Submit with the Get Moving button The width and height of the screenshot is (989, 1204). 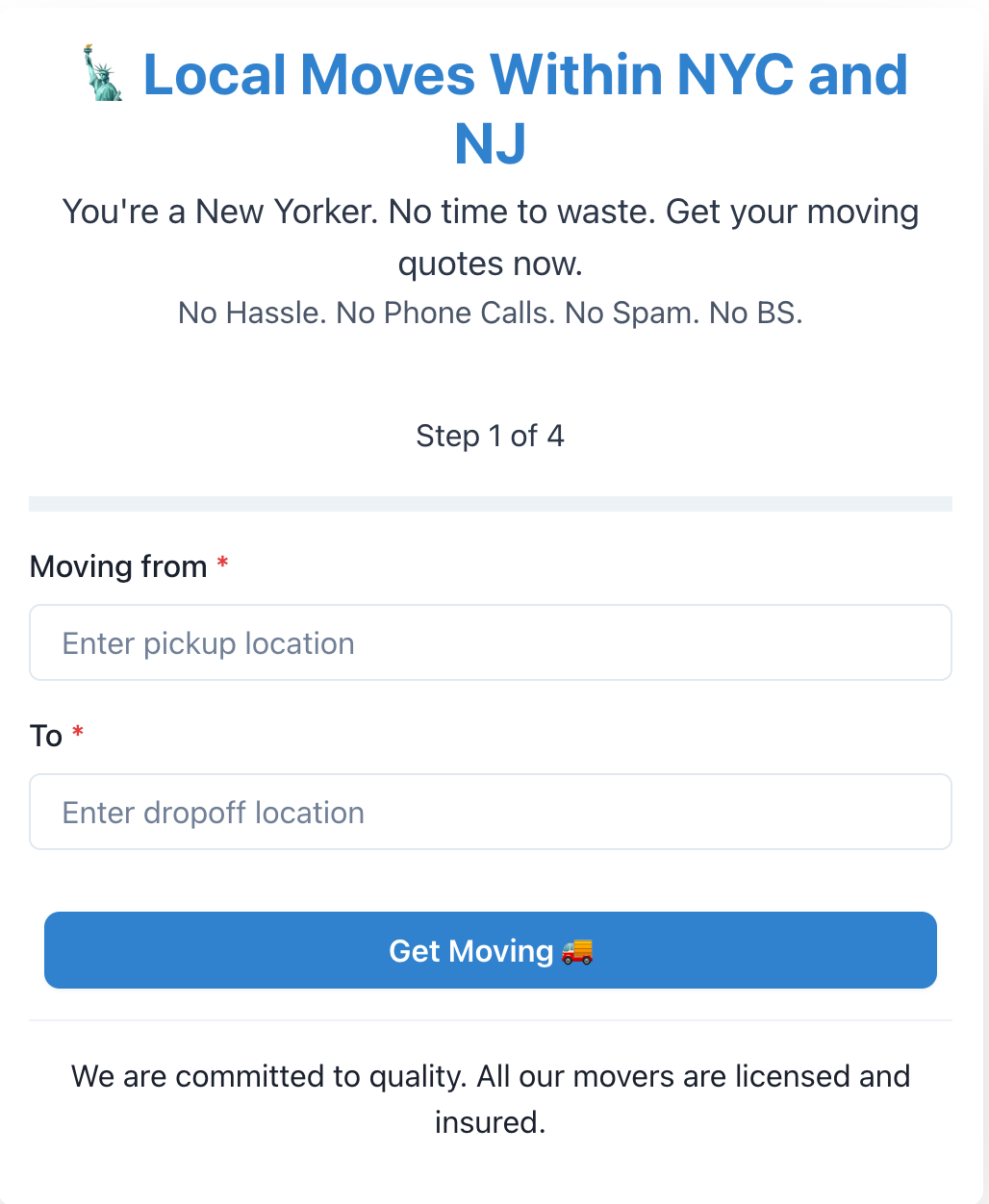tap(491, 950)
